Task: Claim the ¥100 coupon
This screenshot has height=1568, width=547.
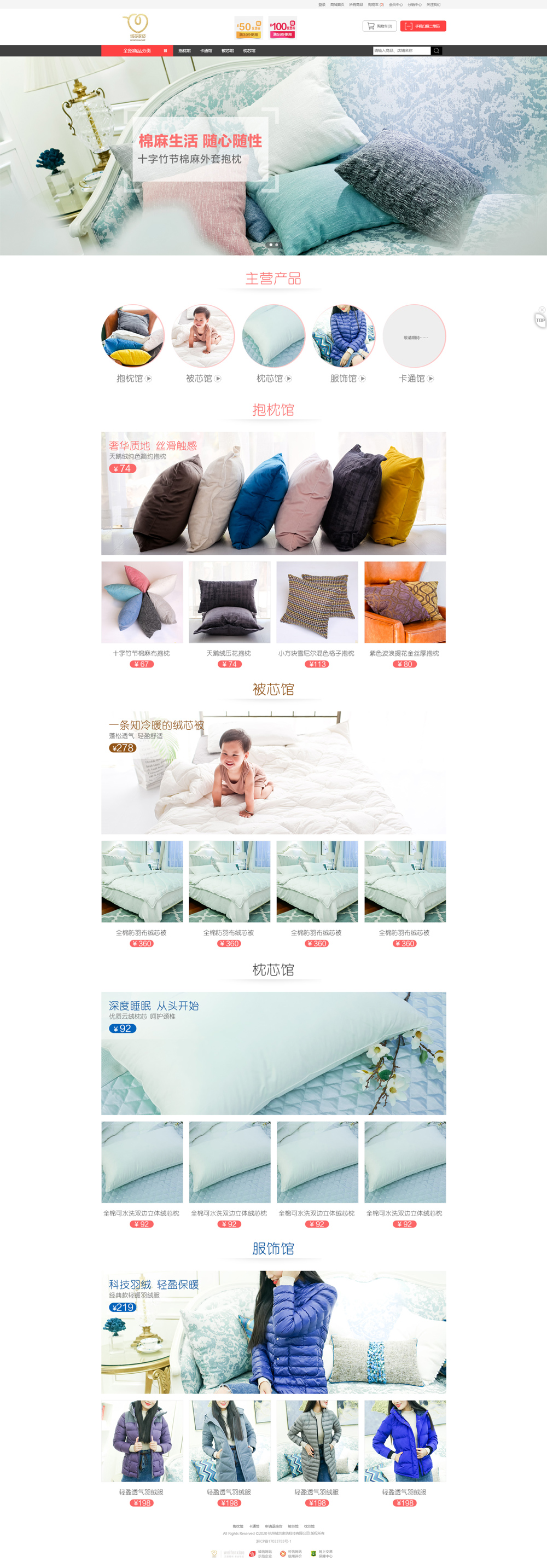Action: (282, 28)
